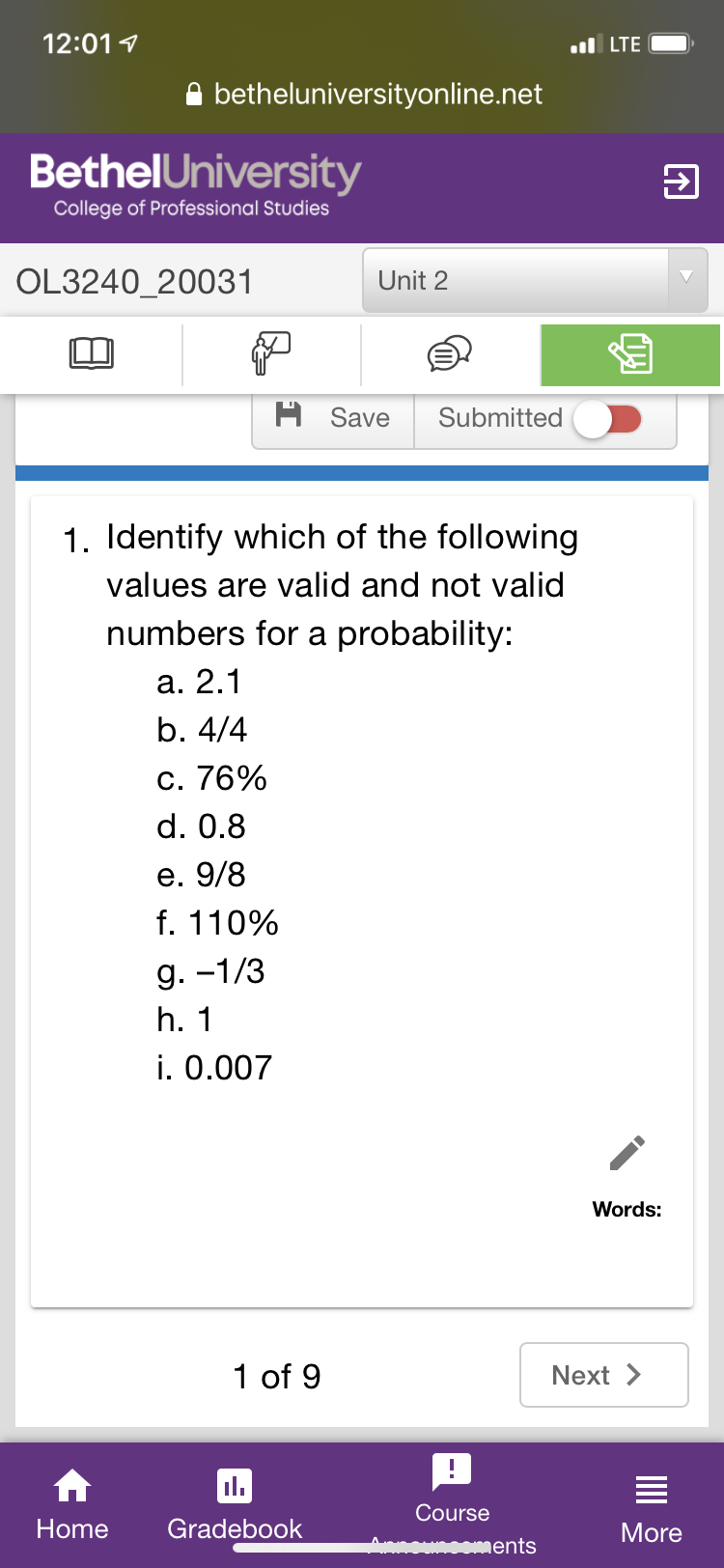
Task: Go to Home in bottom bar
Action: (x=72, y=1504)
